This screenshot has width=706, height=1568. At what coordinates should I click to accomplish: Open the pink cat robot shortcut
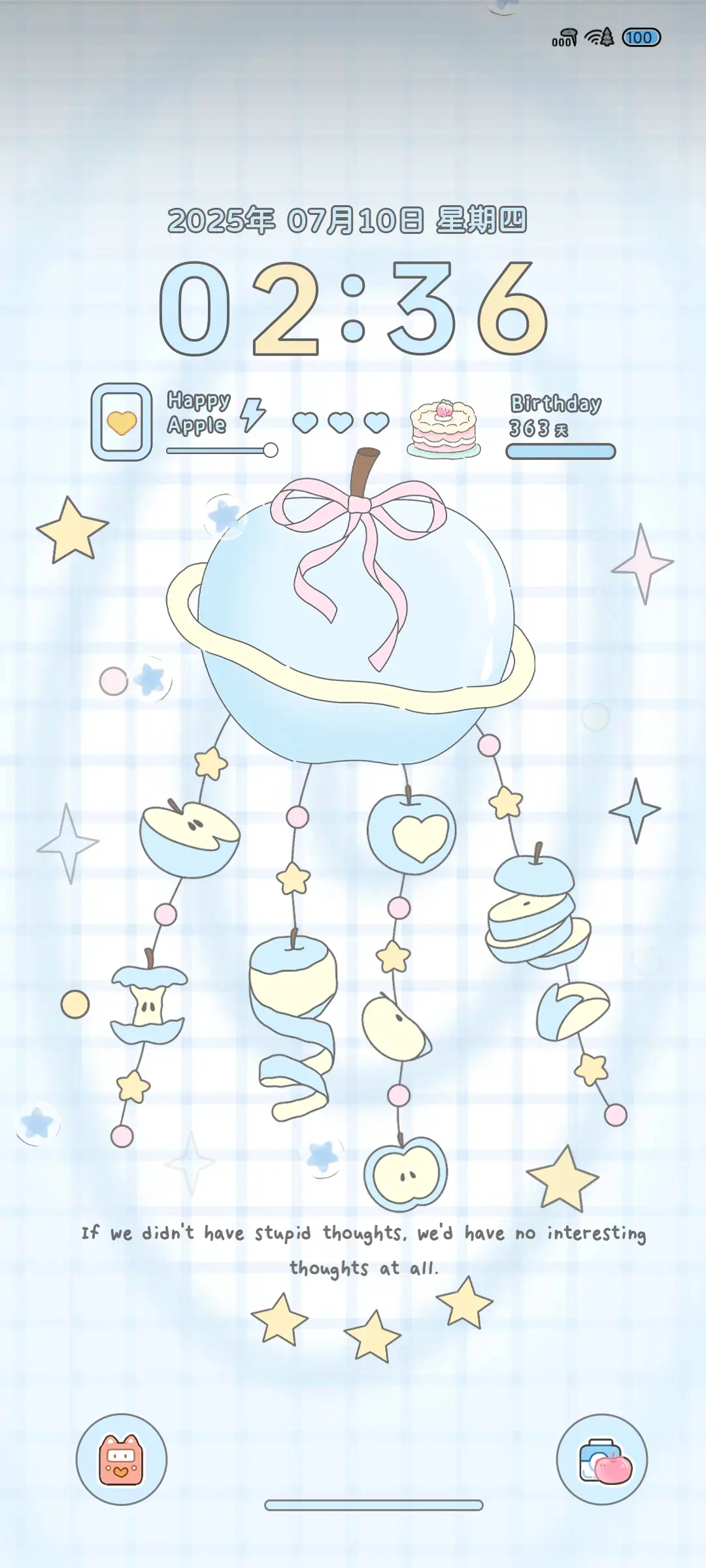click(122, 1460)
